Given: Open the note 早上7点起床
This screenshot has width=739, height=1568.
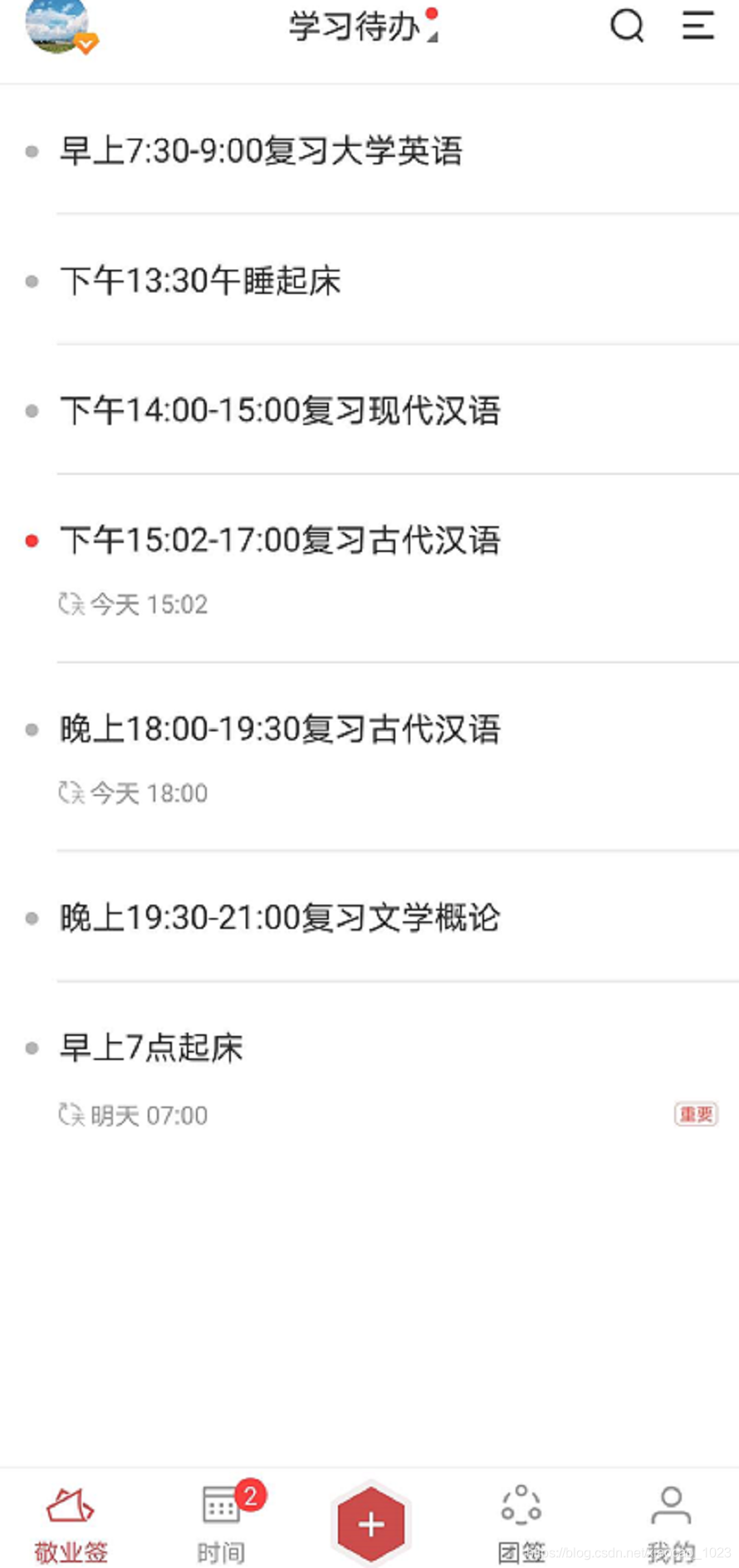Looking at the screenshot, I should (152, 1048).
